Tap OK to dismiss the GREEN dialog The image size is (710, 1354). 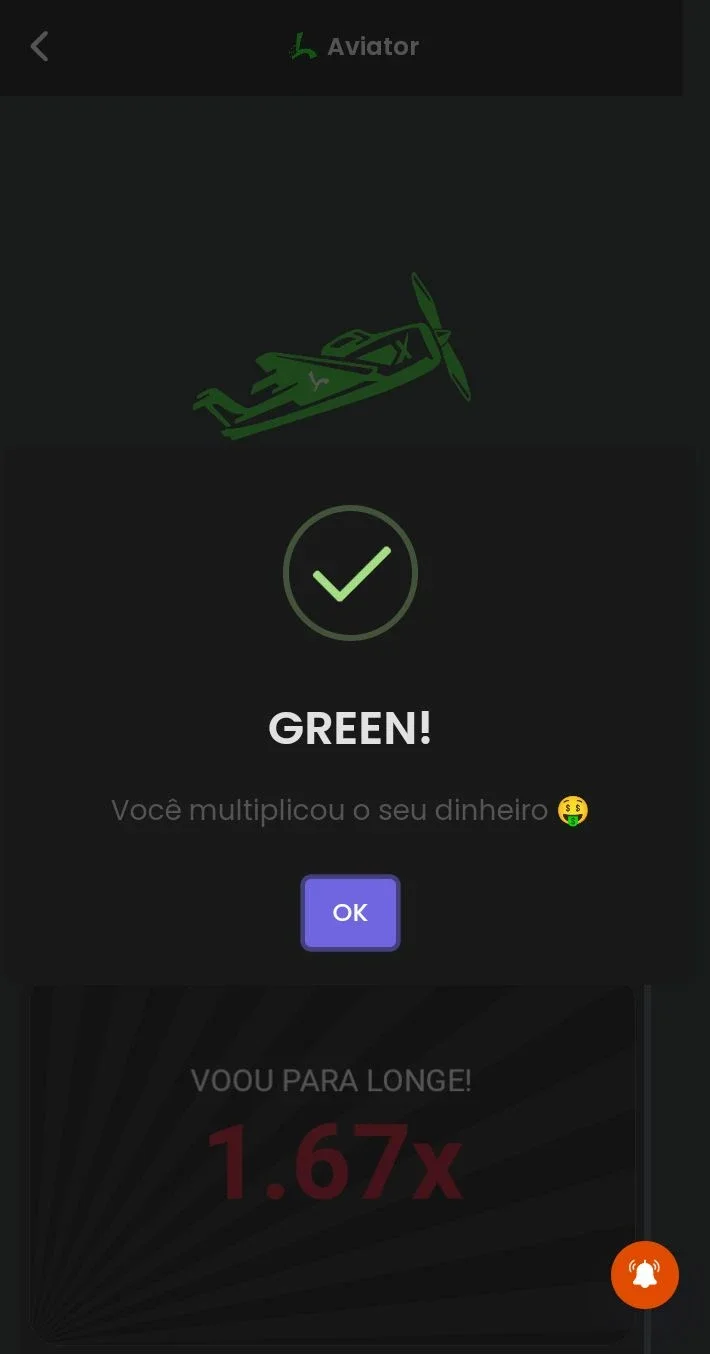[350, 913]
